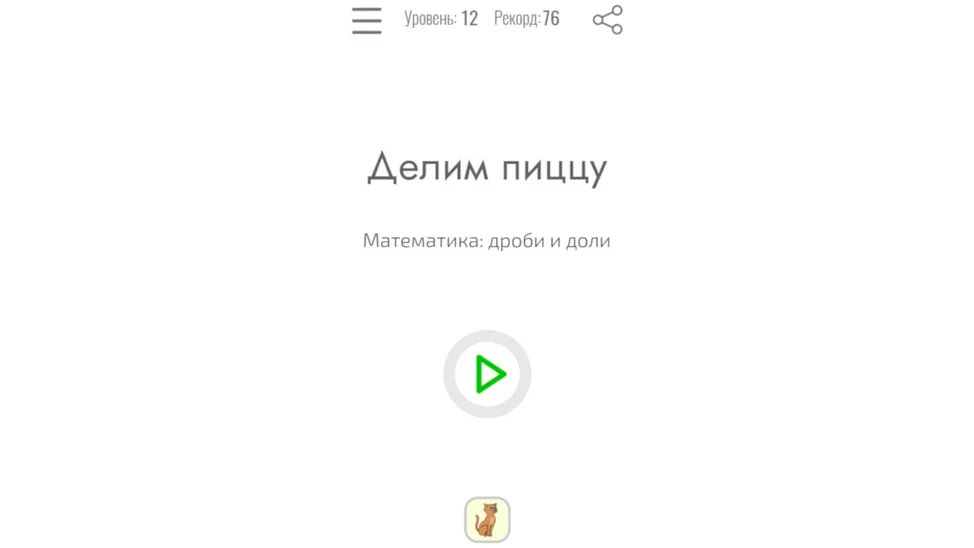Share the game via share icon
Viewport: 974px width, 548px height.
point(607,20)
